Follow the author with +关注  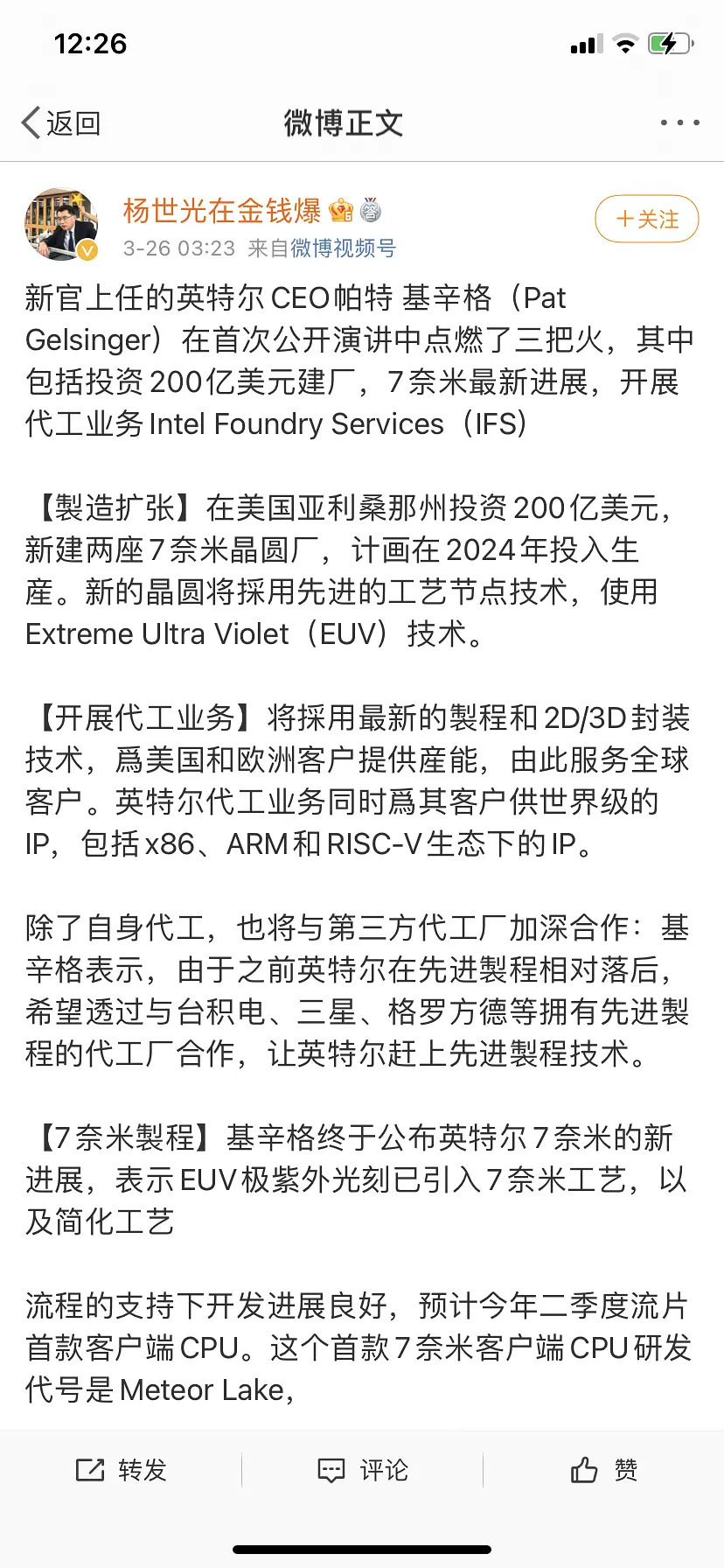tap(646, 219)
